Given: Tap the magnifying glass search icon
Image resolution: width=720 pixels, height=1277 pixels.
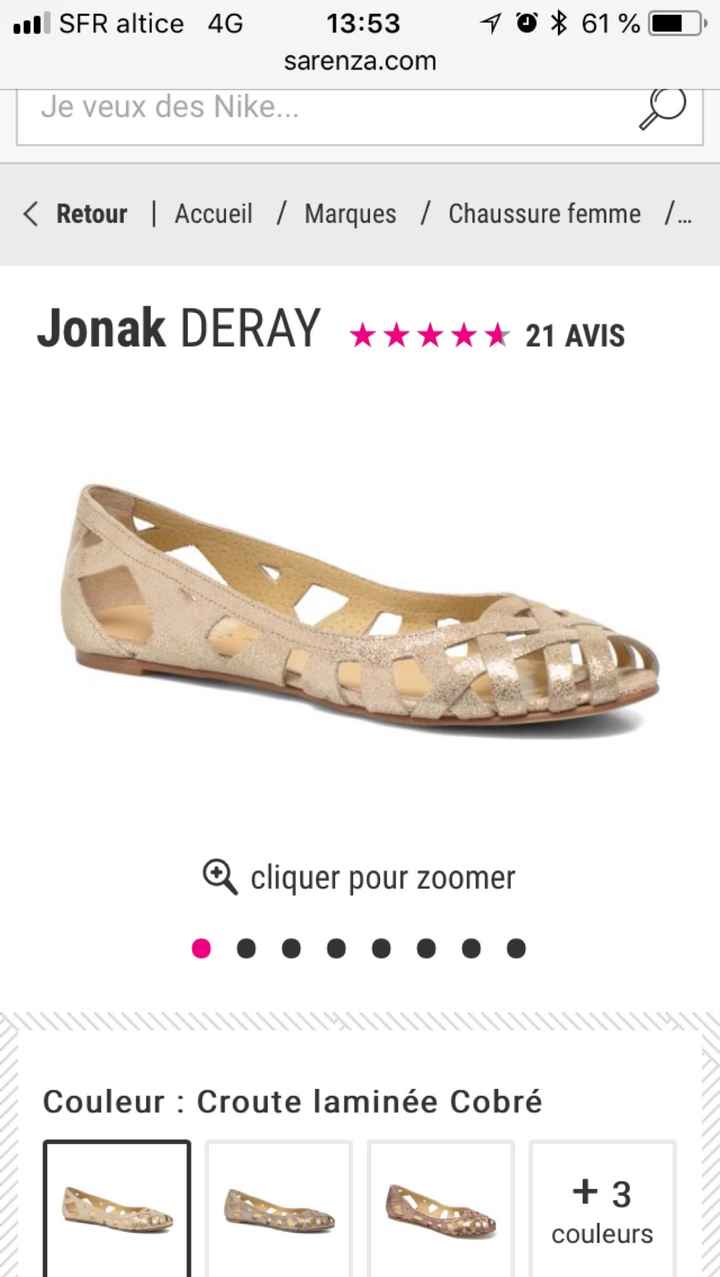Looking at the screenshot, I should [x=662, y=108].
